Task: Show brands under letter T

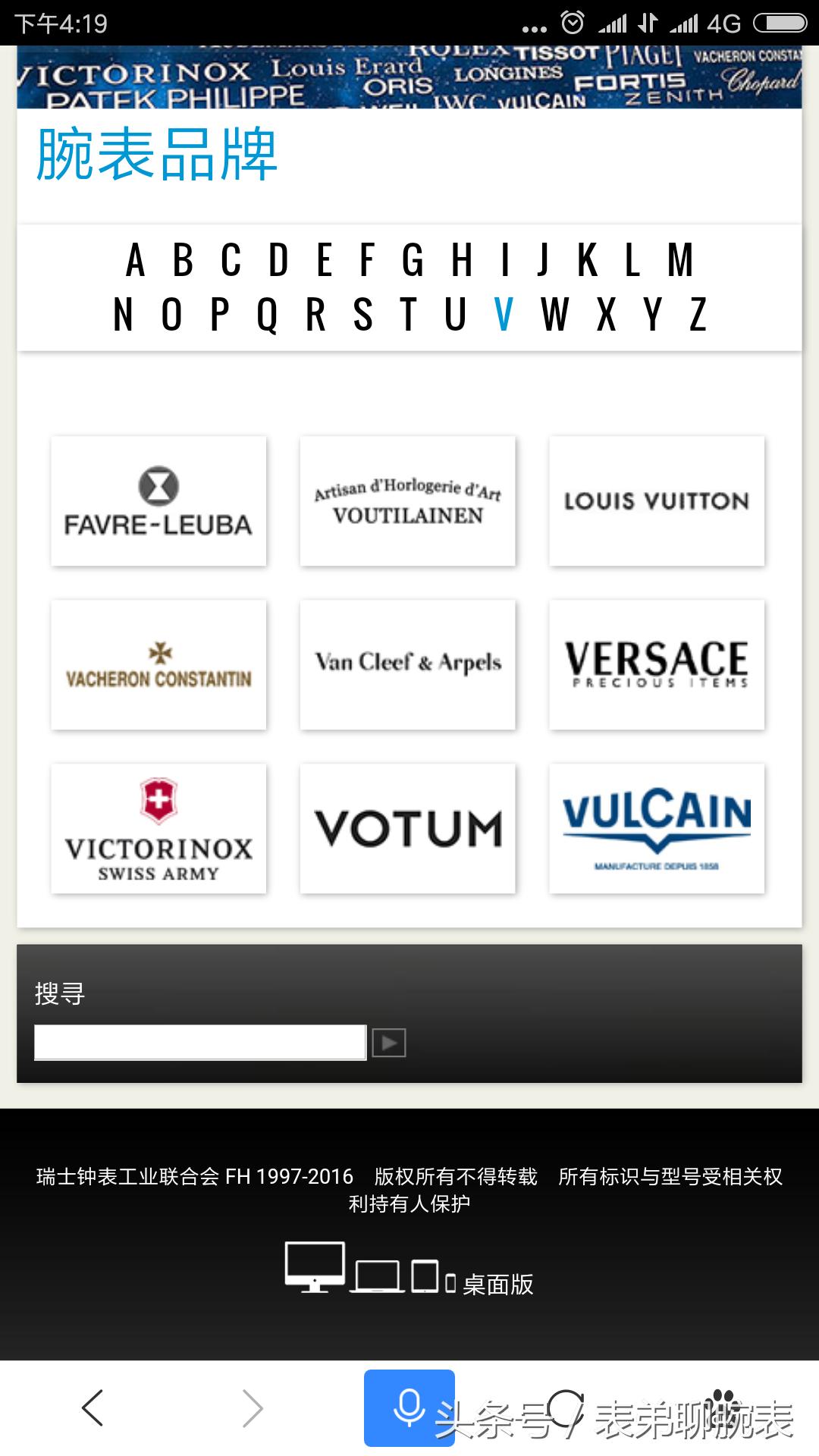Action: click(x=409, y=315)
